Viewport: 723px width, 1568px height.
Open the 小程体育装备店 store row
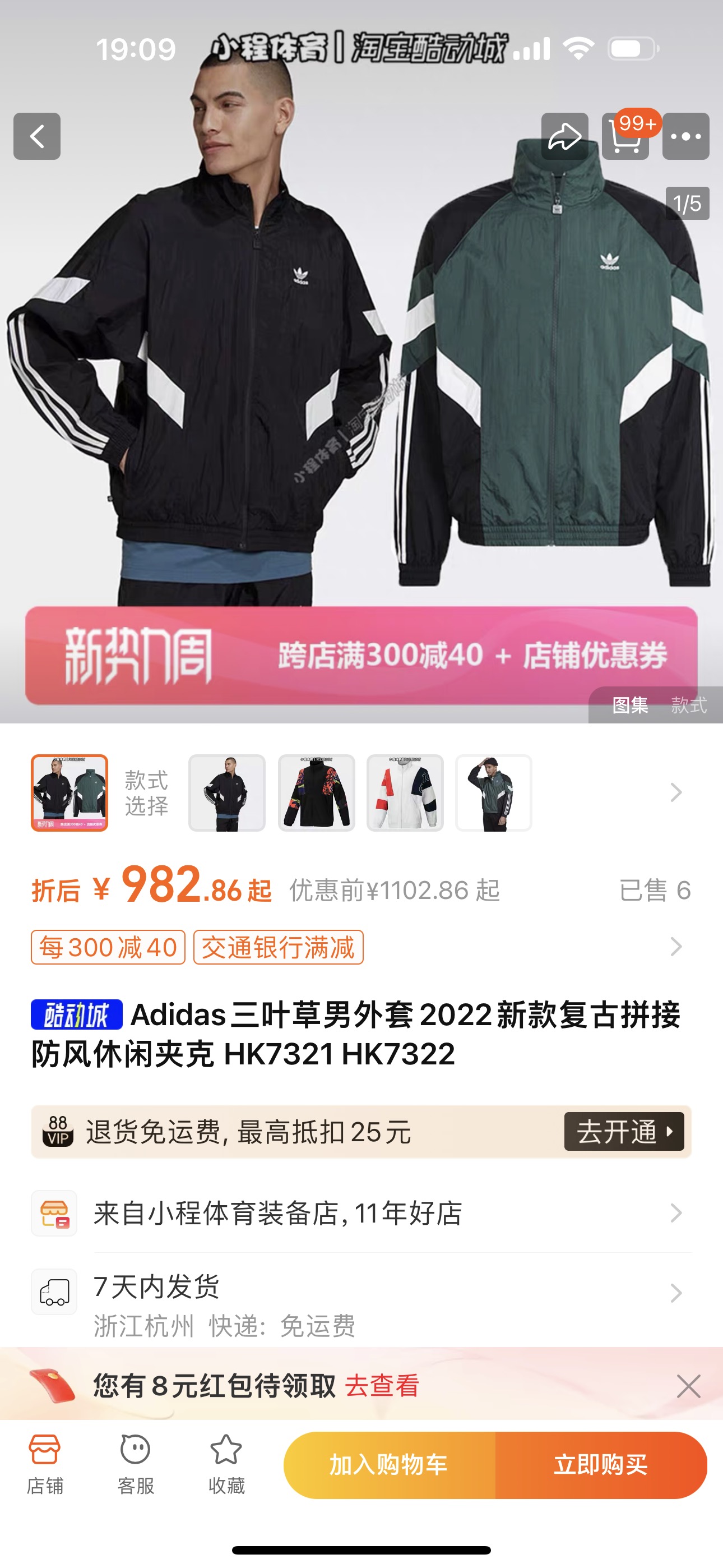pyautogui.click(x=361, y=1213)
